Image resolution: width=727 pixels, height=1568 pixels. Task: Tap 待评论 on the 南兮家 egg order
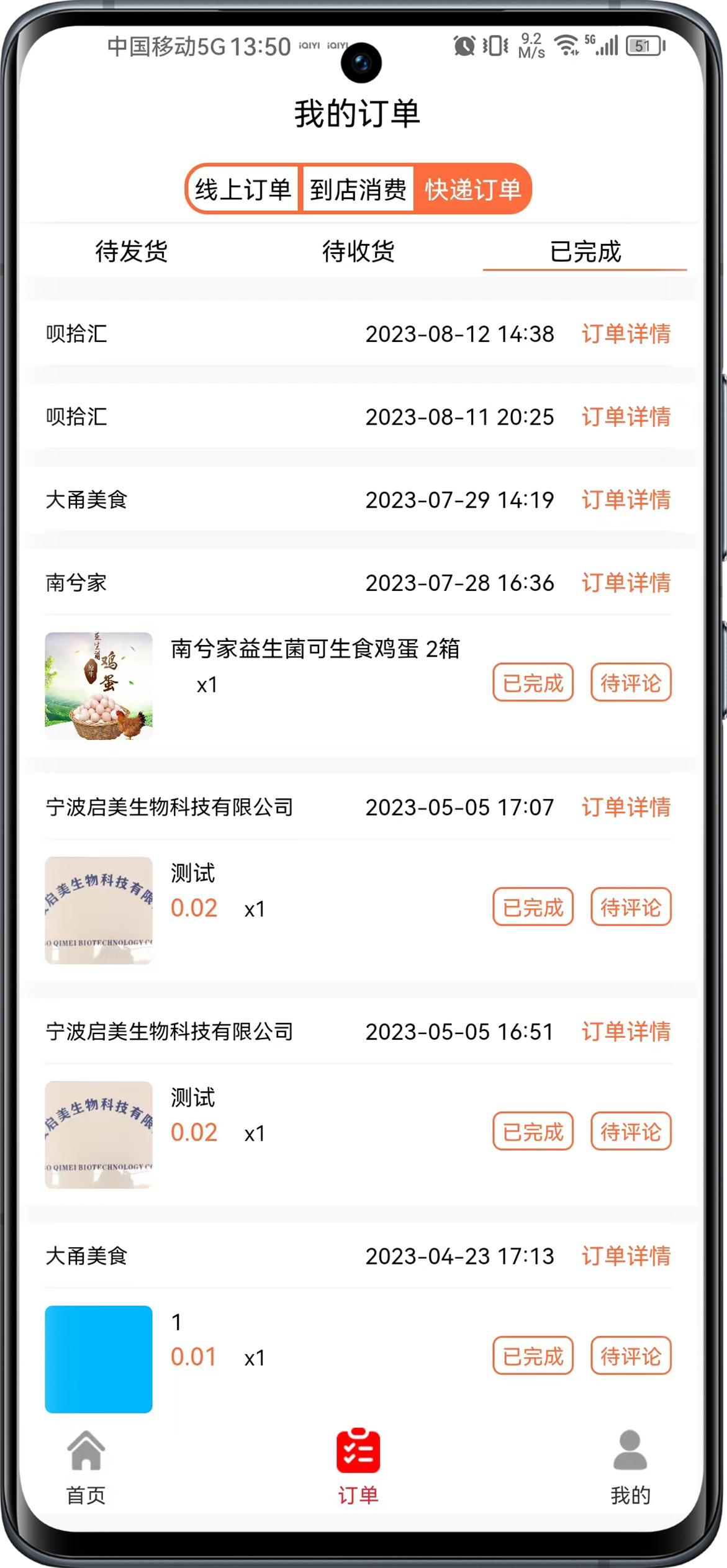tap(631, 683)
